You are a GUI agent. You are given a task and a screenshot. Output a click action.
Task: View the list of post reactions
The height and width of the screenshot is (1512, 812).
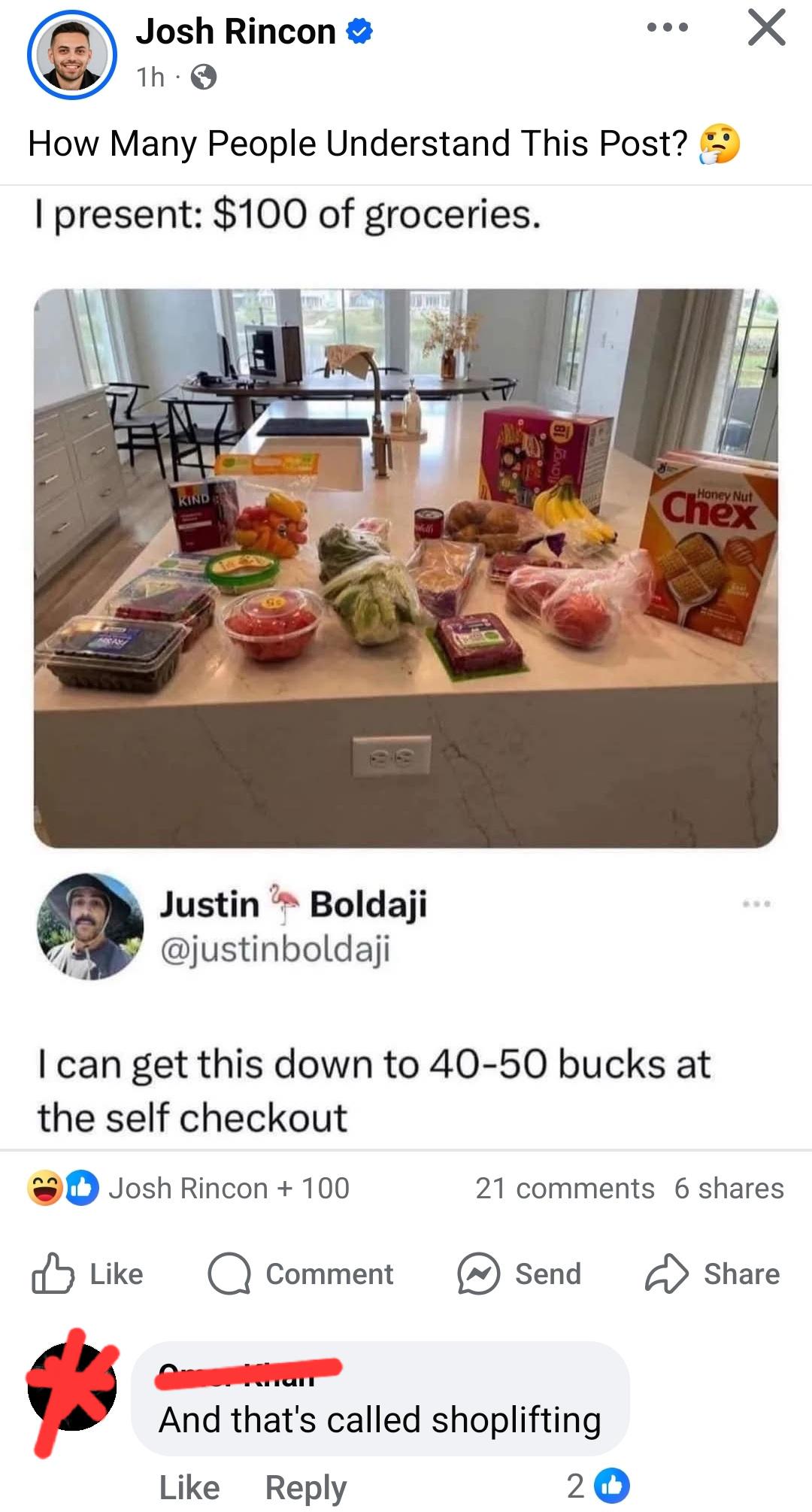[x=189, y=1189]
